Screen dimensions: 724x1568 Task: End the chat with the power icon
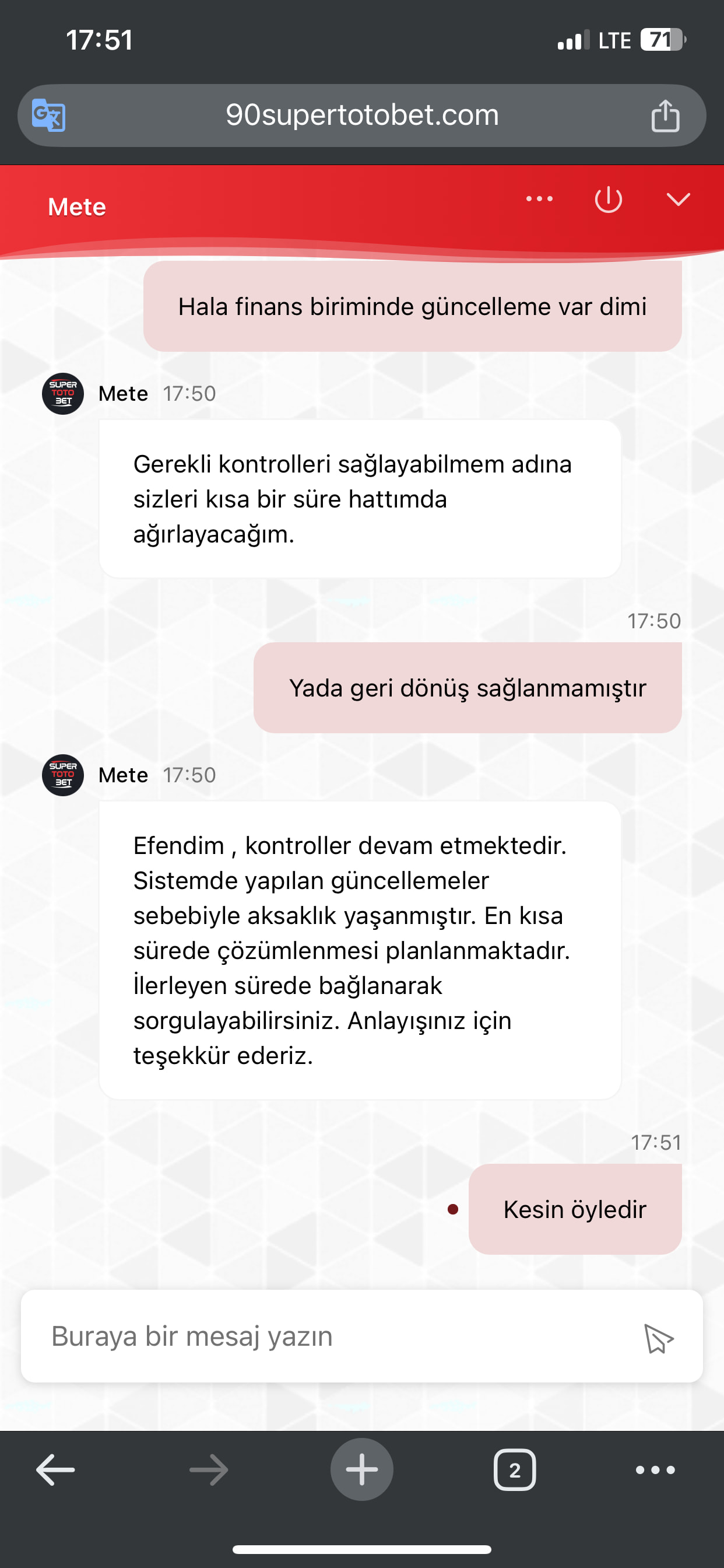[x=609, y=199]
